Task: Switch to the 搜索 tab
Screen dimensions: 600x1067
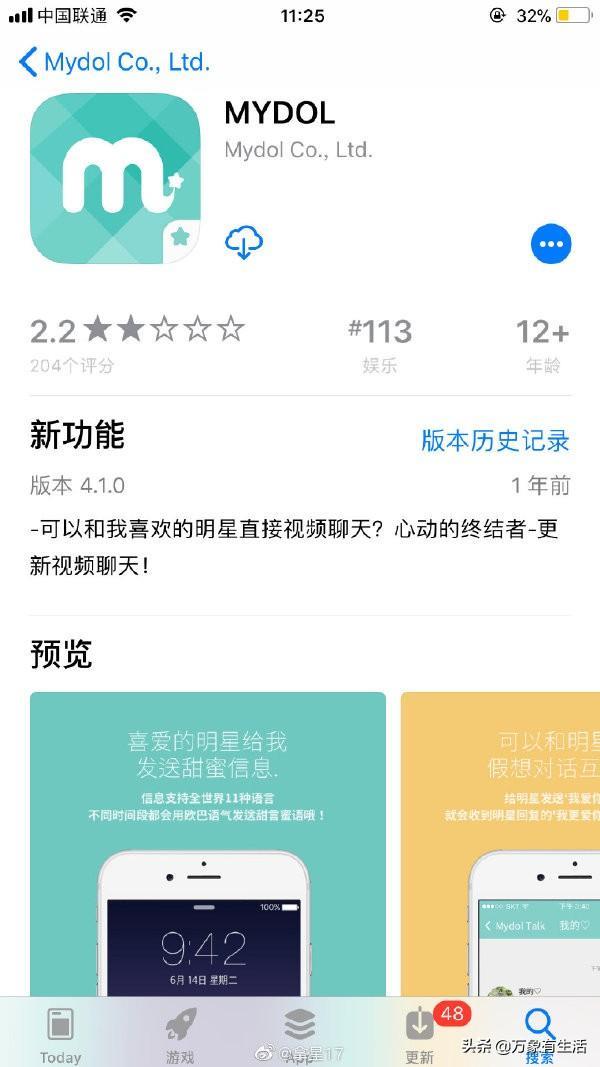Action: 539,1035
